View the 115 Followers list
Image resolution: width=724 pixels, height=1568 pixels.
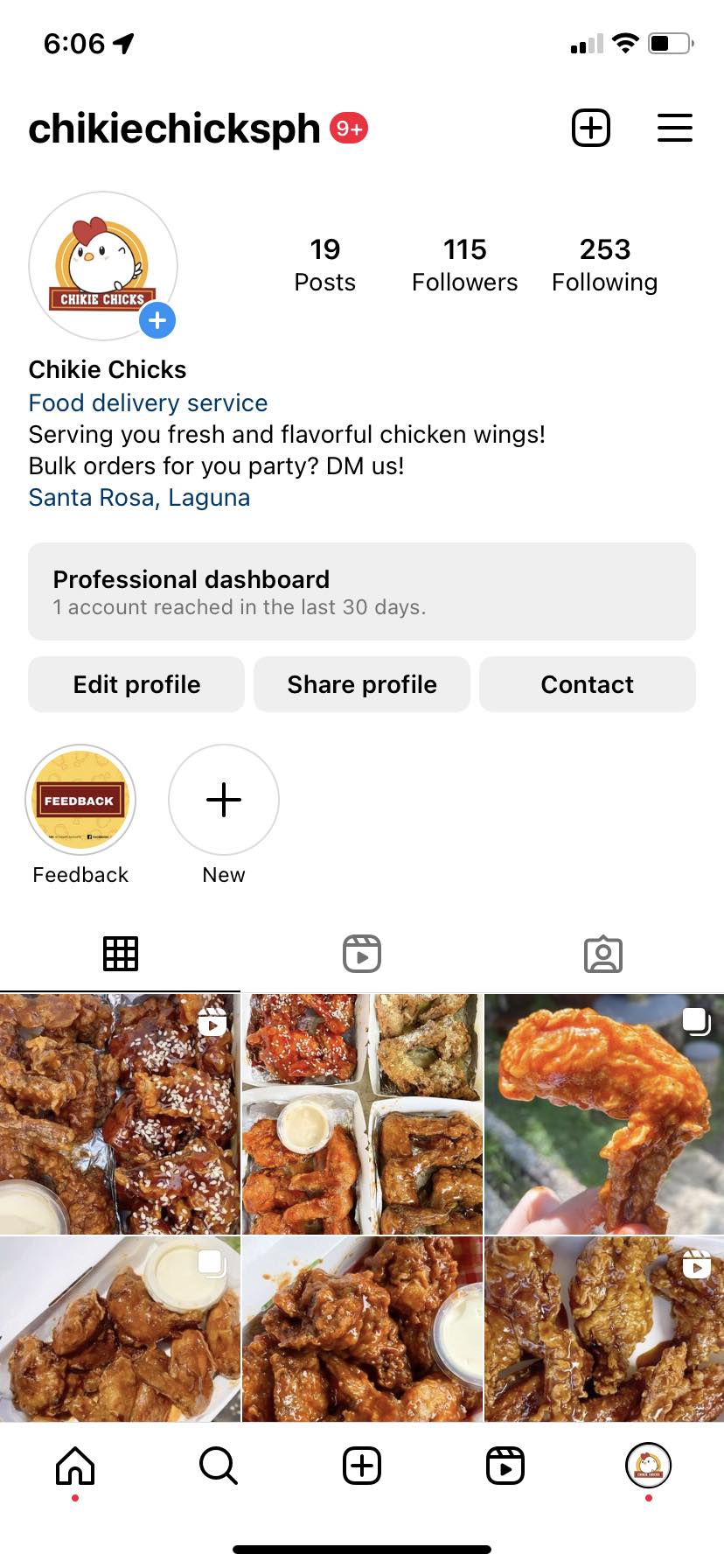pyautogui.click(x=464, y=264)
